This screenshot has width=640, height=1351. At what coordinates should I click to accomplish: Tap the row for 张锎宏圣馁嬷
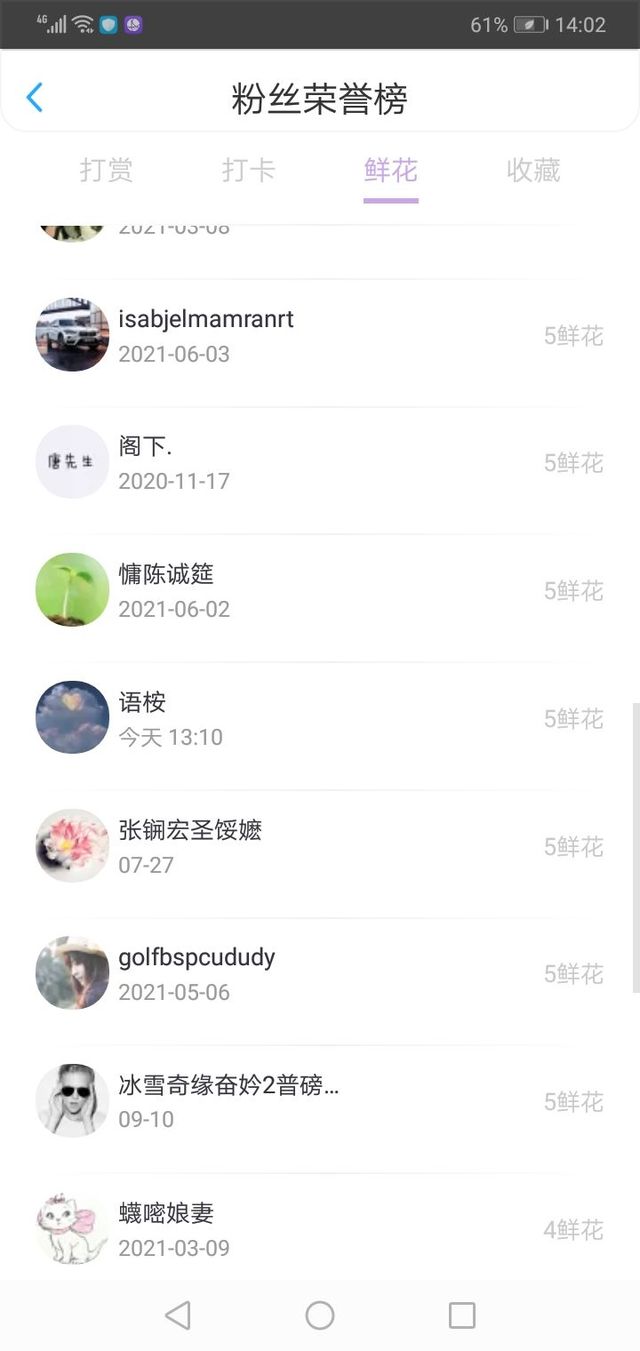[x=320, y=846]
